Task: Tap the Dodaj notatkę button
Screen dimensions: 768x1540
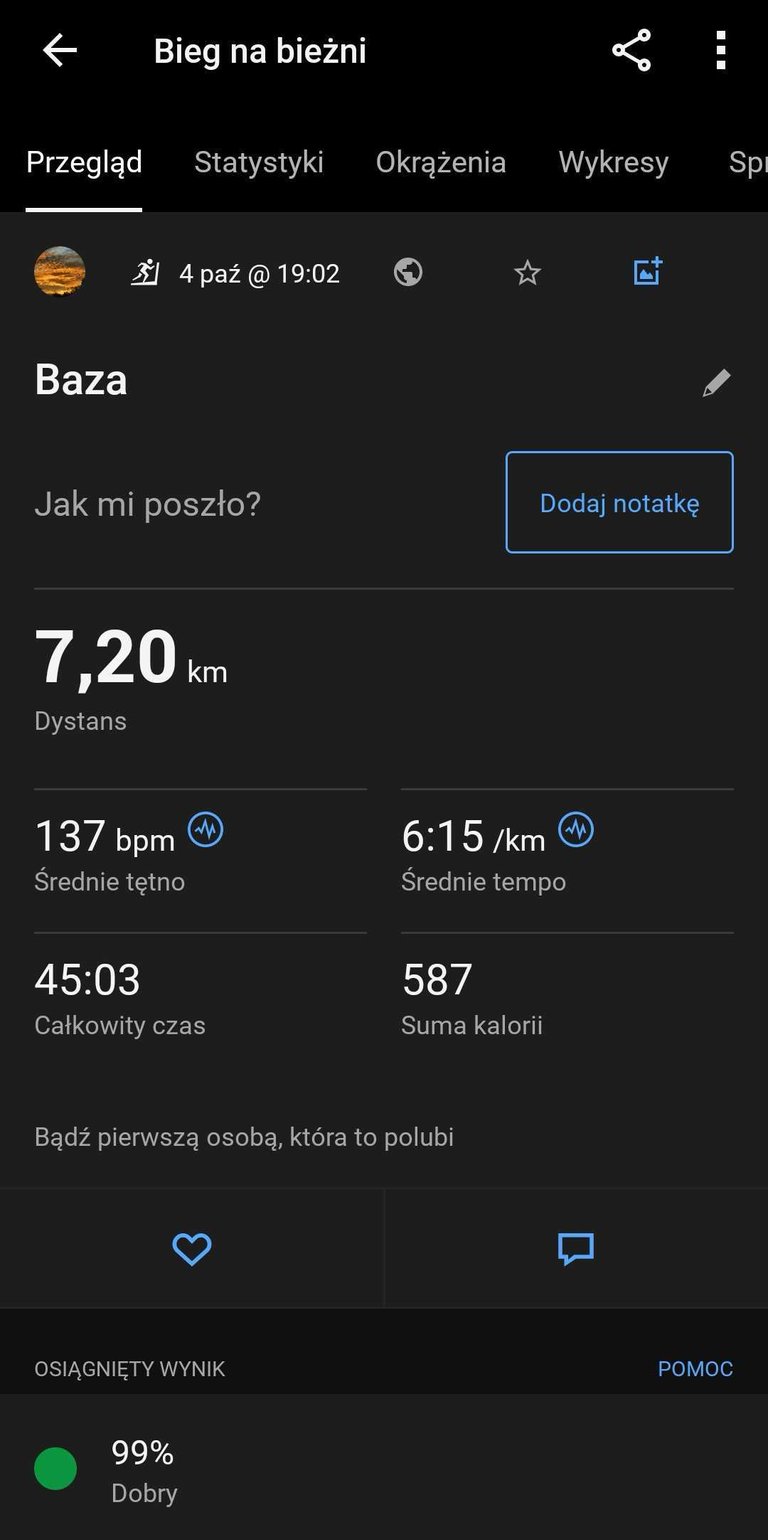Action: point(619,502)
